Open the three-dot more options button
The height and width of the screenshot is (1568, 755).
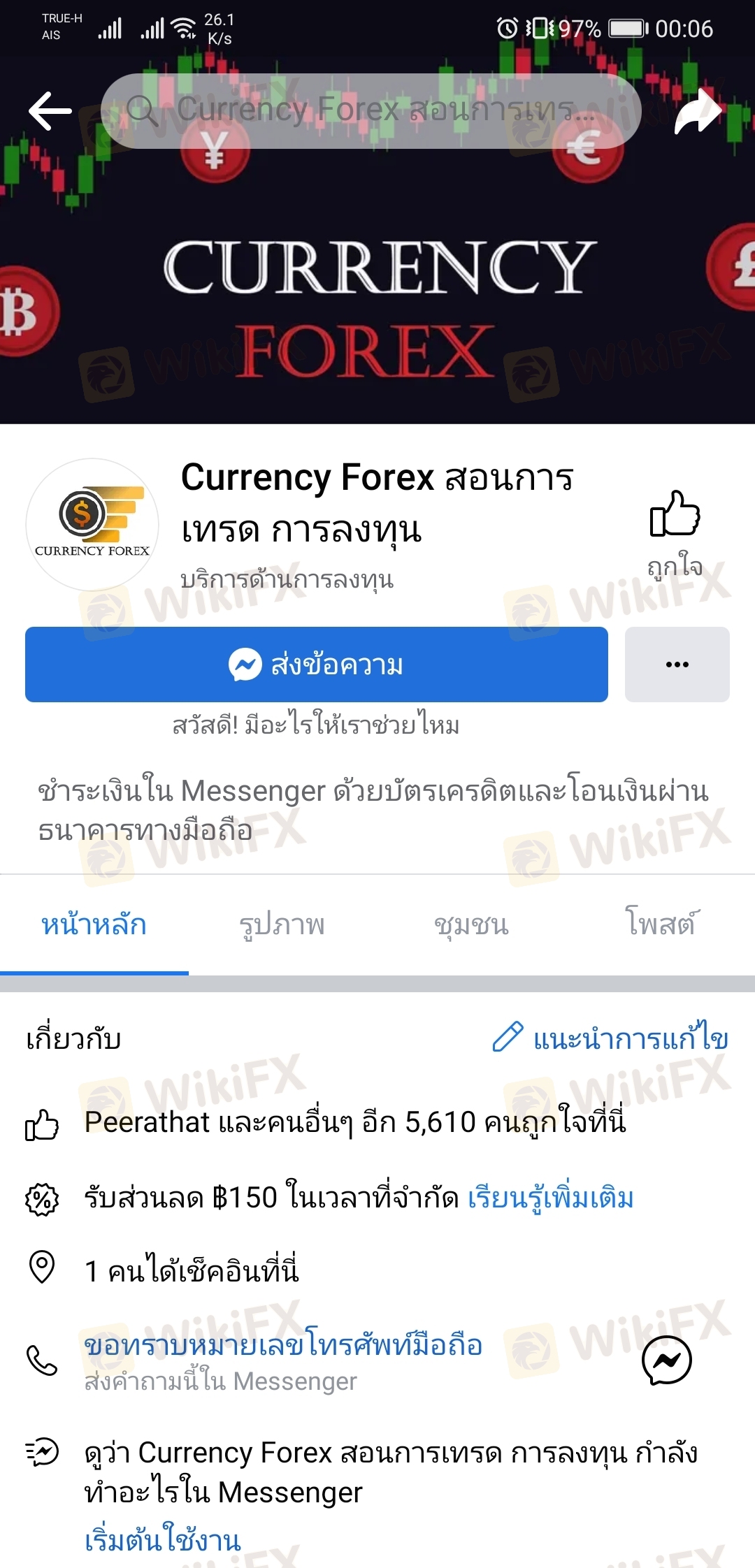[677, 664]
